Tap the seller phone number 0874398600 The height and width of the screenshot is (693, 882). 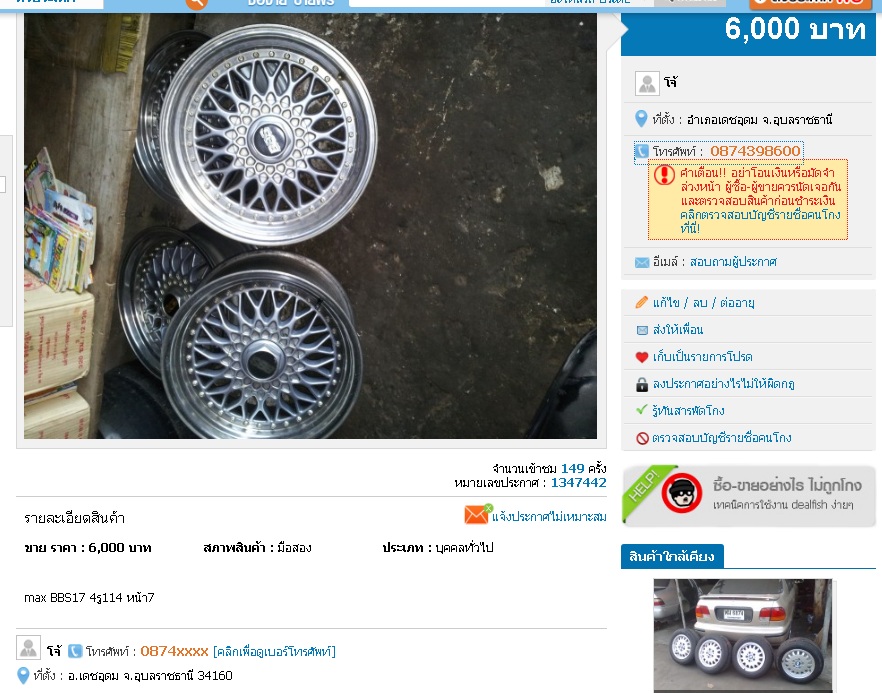click(x=755, y=151)
